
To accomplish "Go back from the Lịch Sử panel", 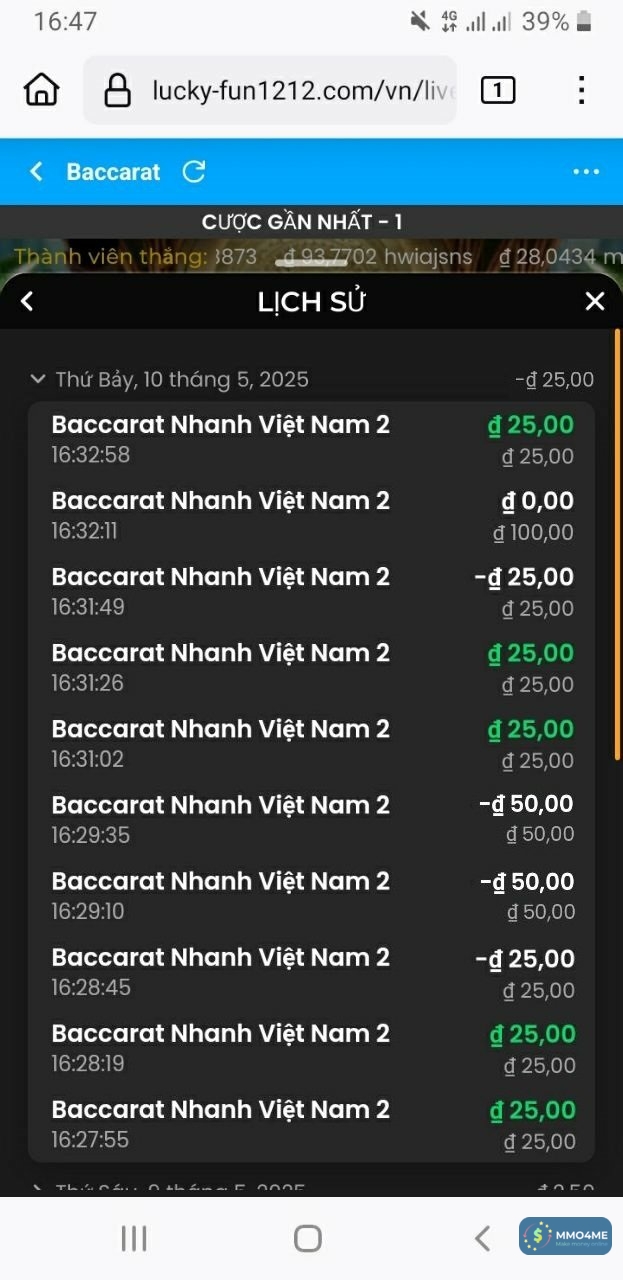I will pyautogui.click(x=27, y=301).
